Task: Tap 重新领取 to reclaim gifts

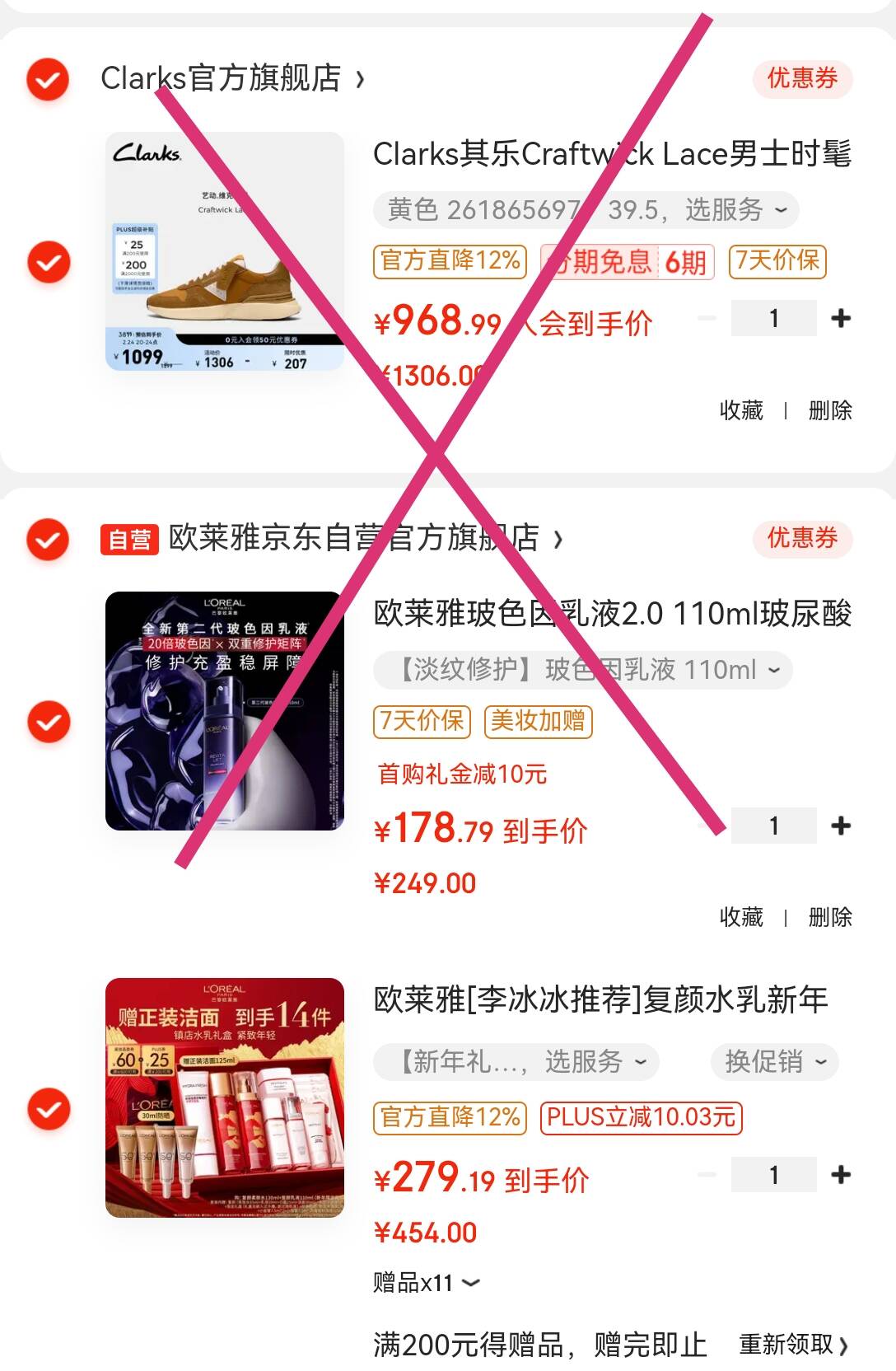Action: 792,1345
